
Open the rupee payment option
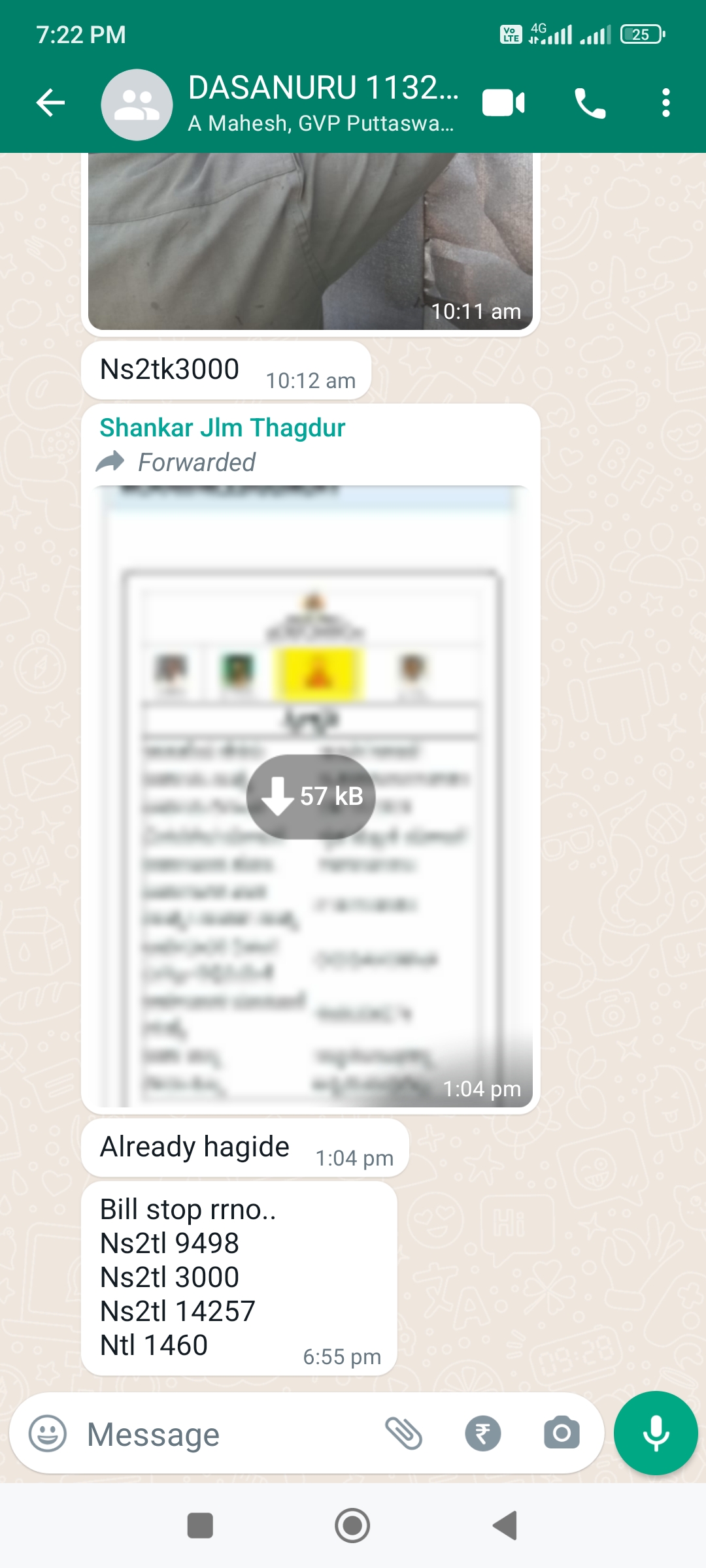[483, 1433]
